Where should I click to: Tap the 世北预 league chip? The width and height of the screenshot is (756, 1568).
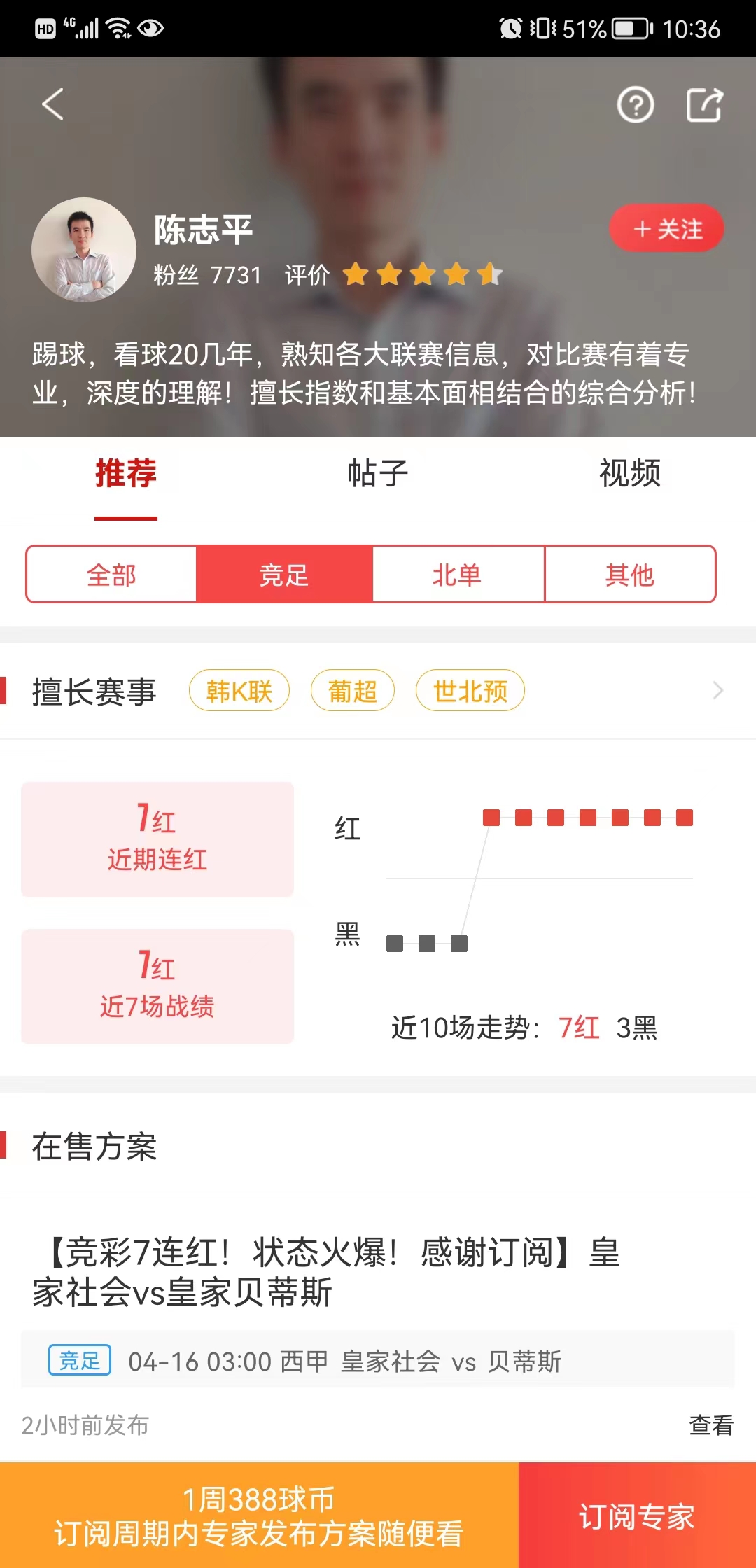(x=470, y=691)
